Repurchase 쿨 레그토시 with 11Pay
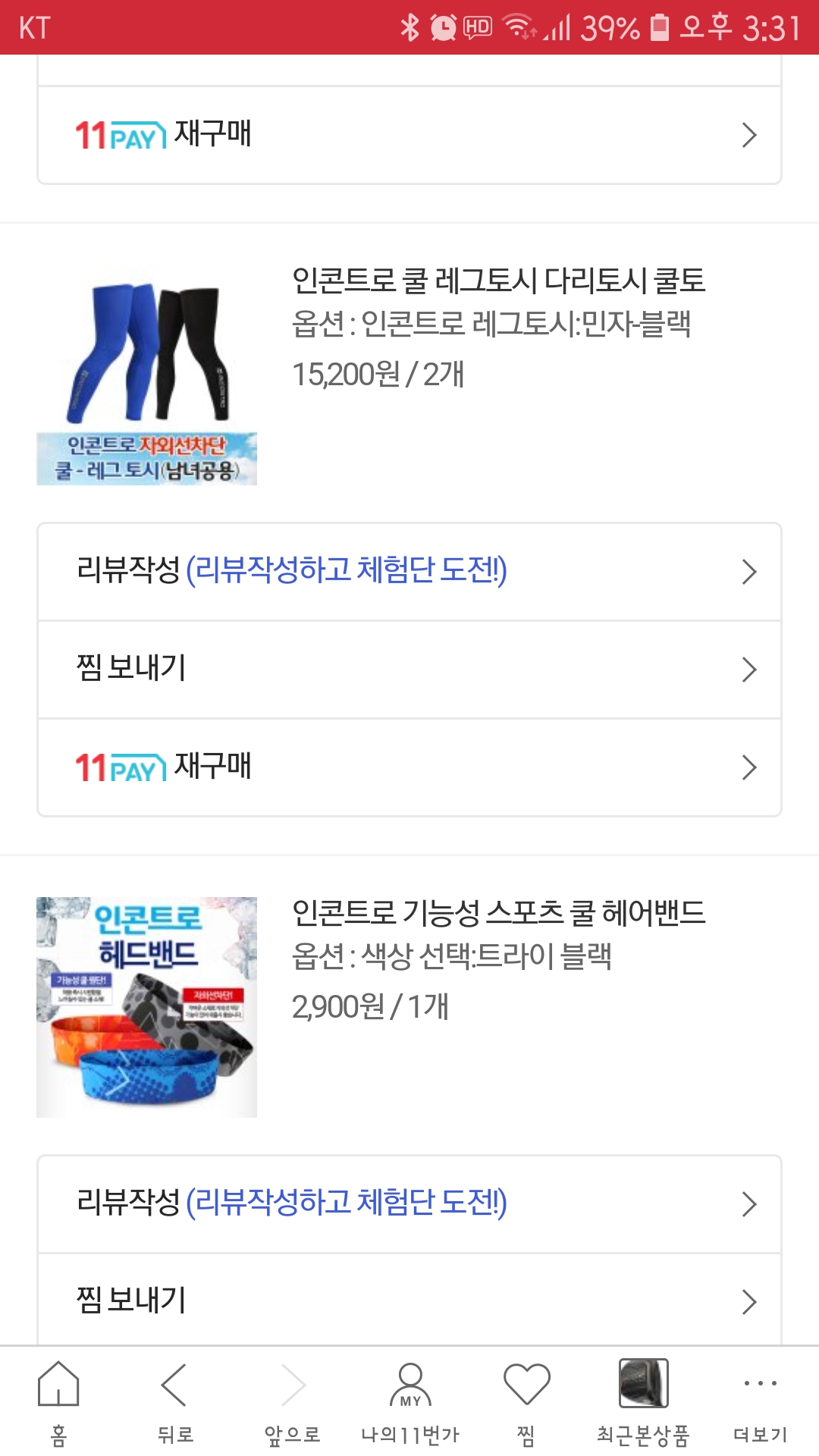The image size is (819, 1456). pyautogui.click(x=409, y=767)
